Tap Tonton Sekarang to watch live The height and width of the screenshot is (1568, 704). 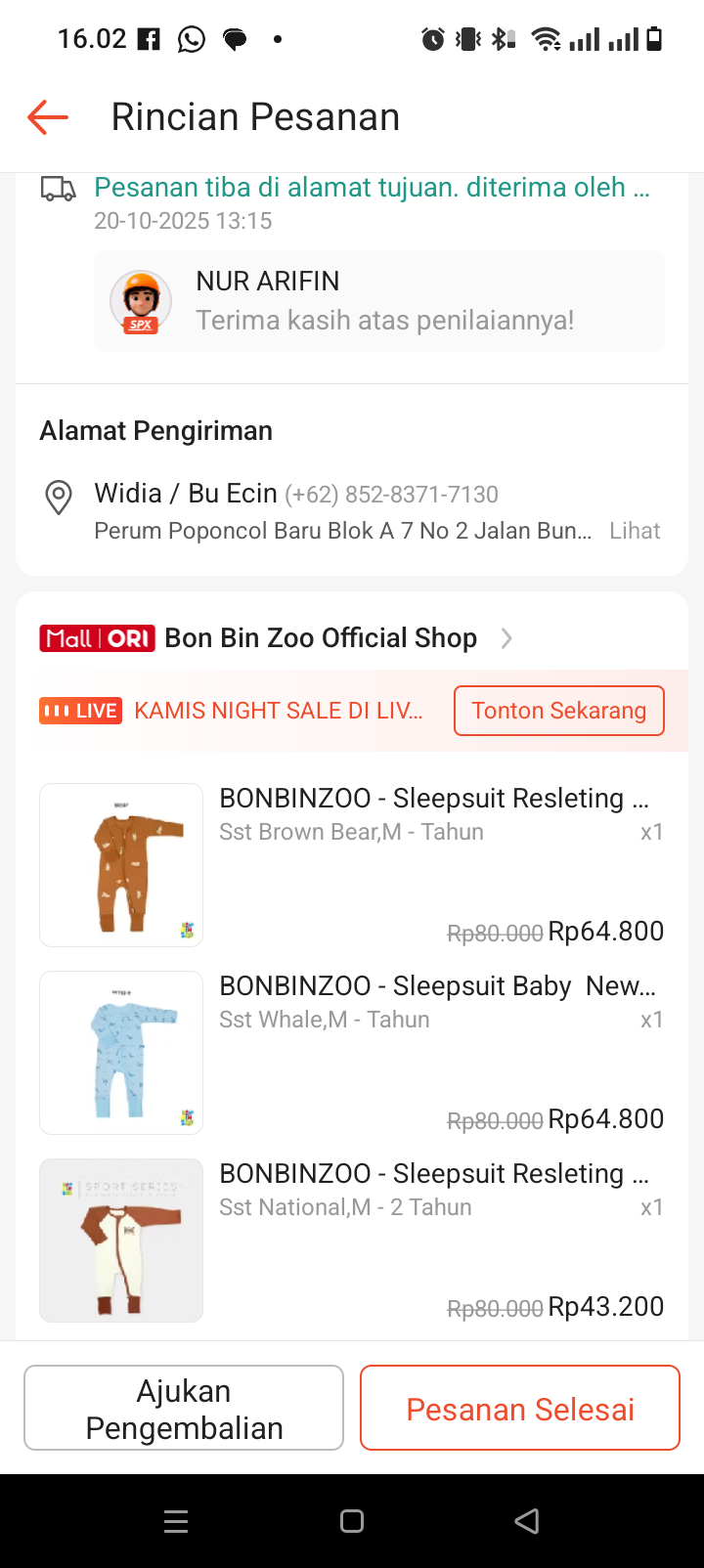tap(558, 711)
